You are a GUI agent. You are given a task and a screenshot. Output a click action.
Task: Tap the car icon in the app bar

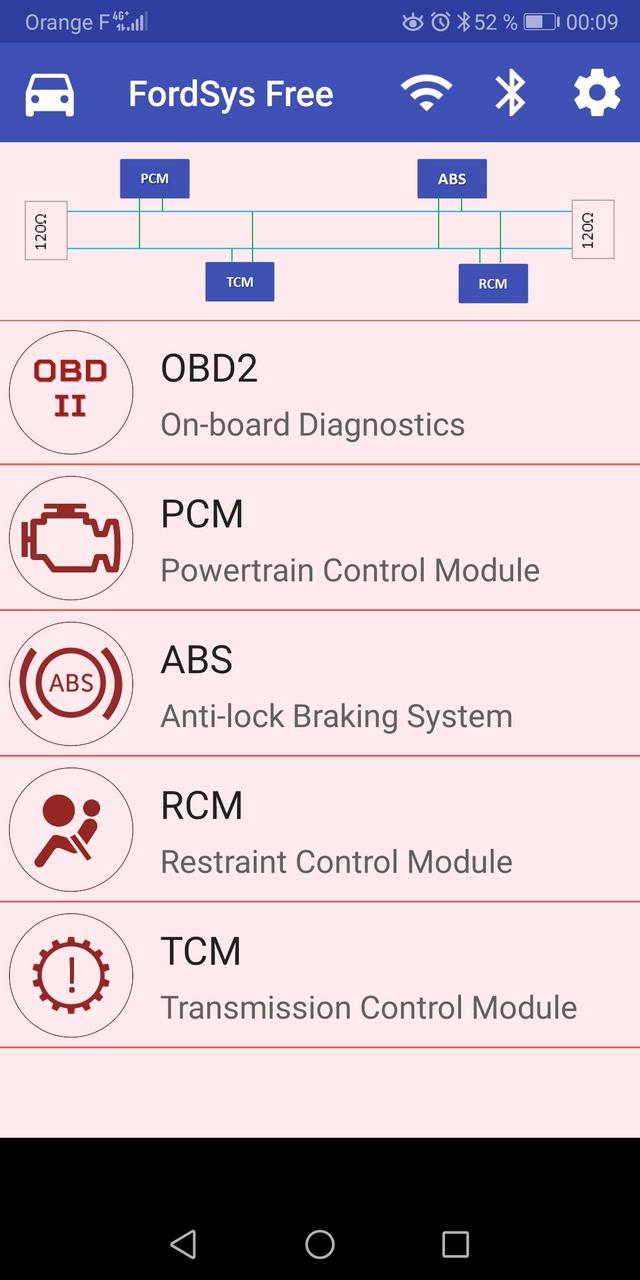[x=49, y=94]
